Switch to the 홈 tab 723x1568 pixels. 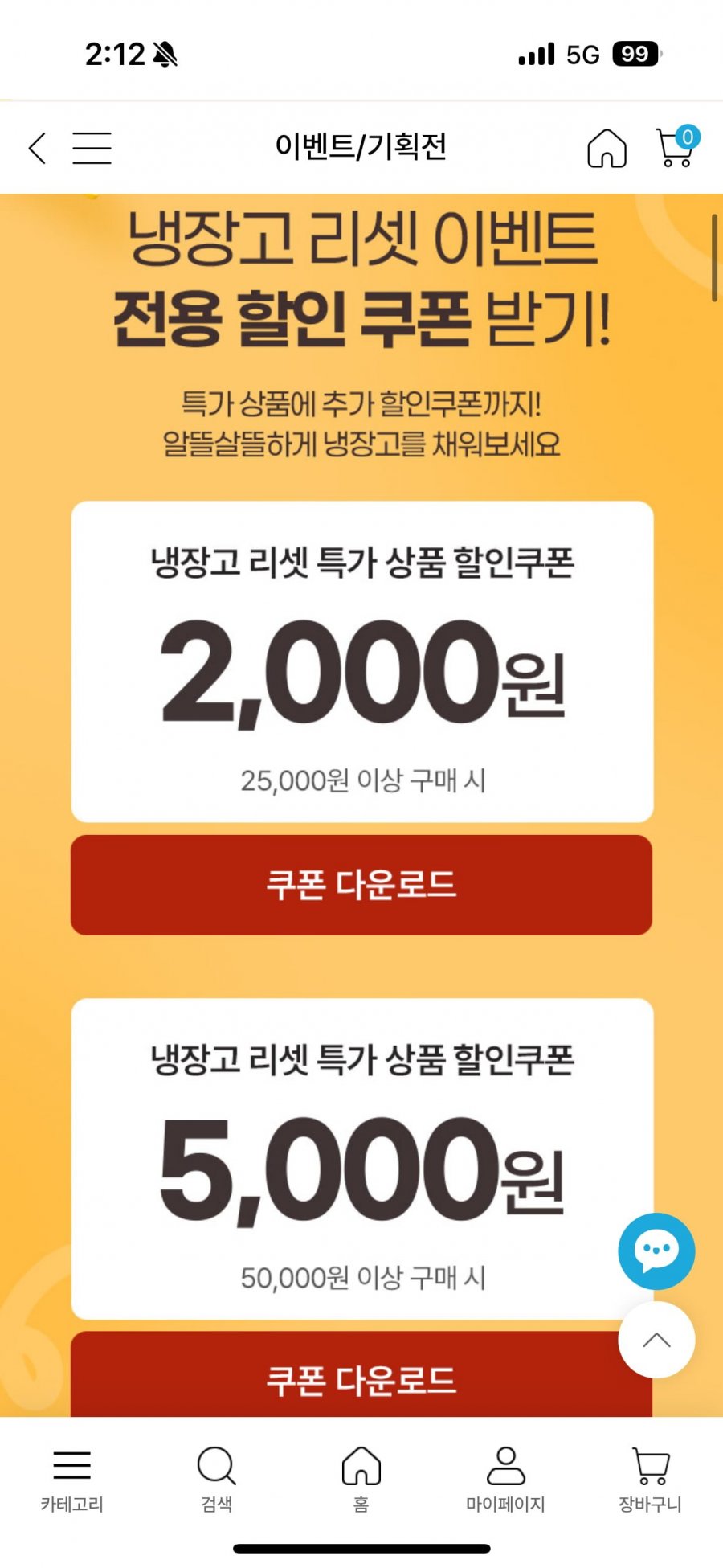click(361, 1481)
